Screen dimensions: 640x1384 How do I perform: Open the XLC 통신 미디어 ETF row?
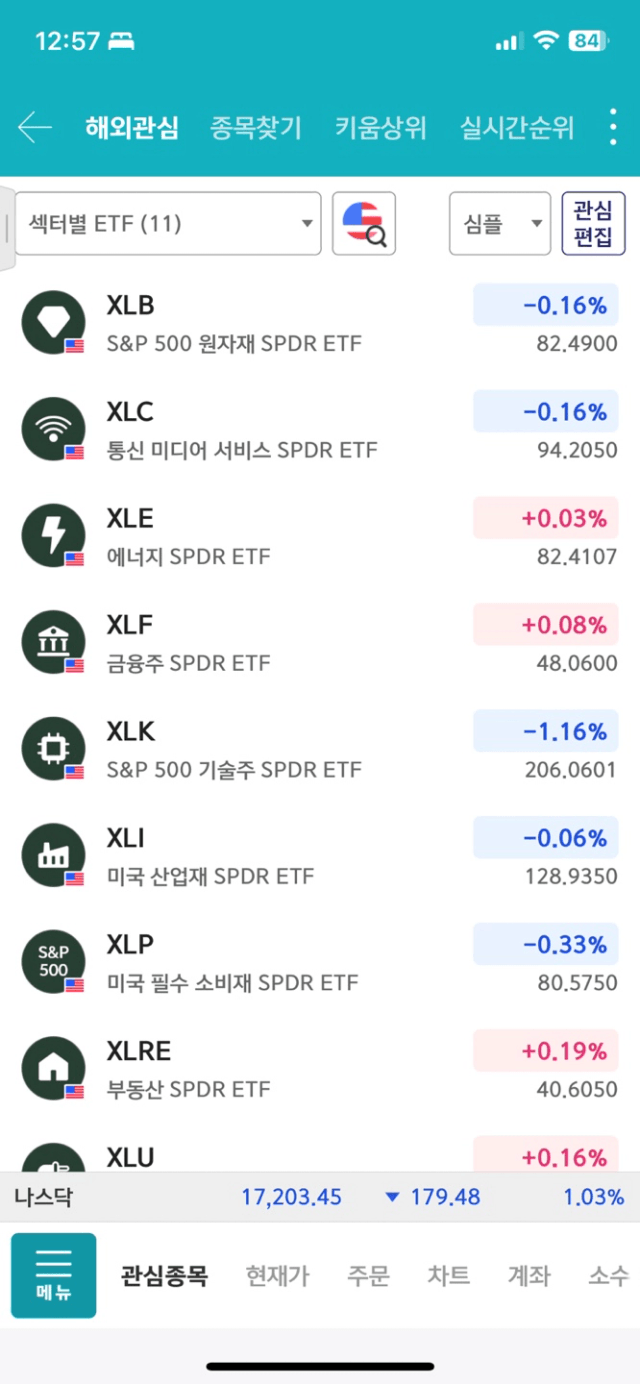click(320, 430)
